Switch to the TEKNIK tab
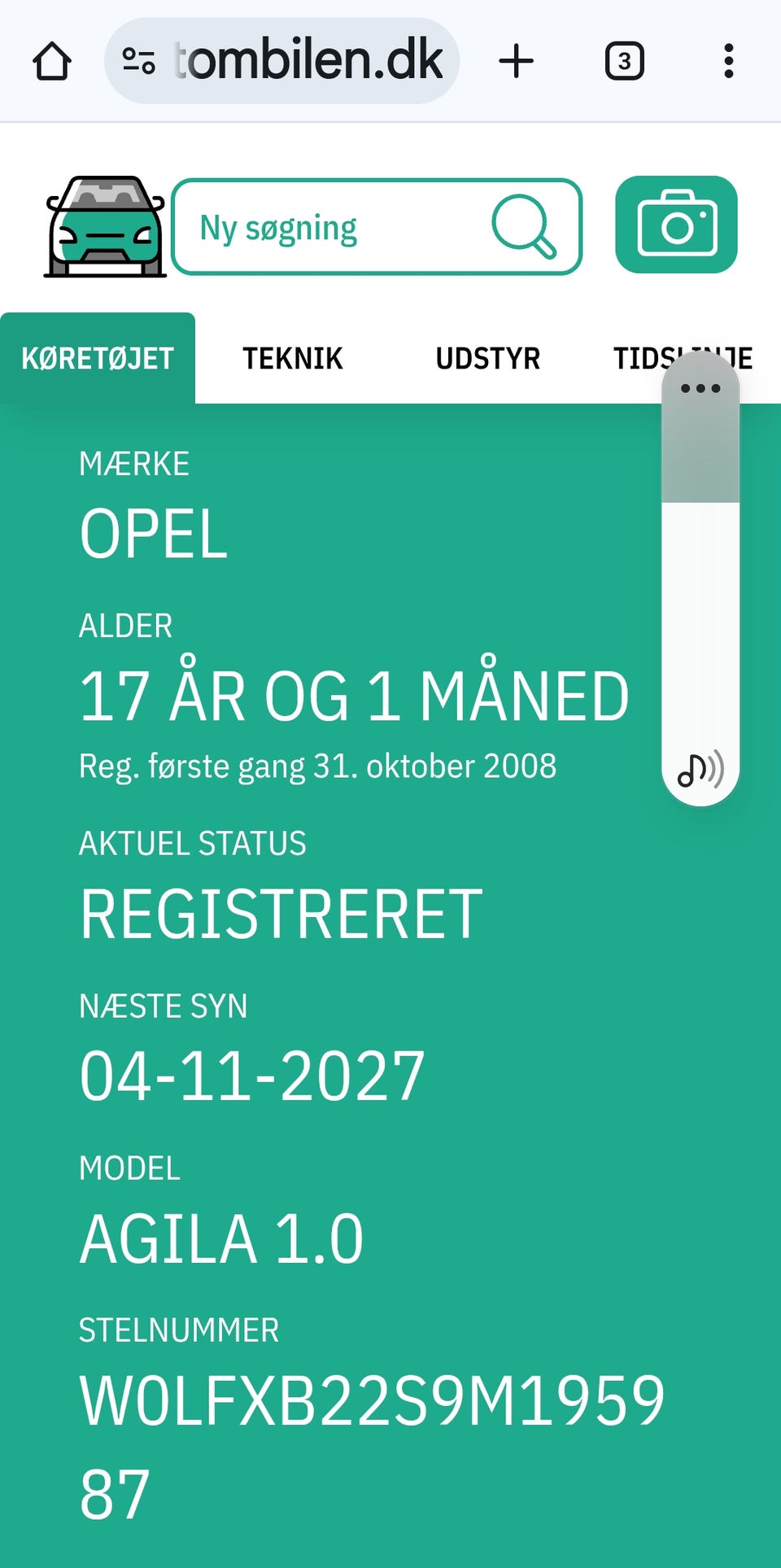Image resolution: width=781 pixels, height=1568 pixels. (x=293, y=357)
